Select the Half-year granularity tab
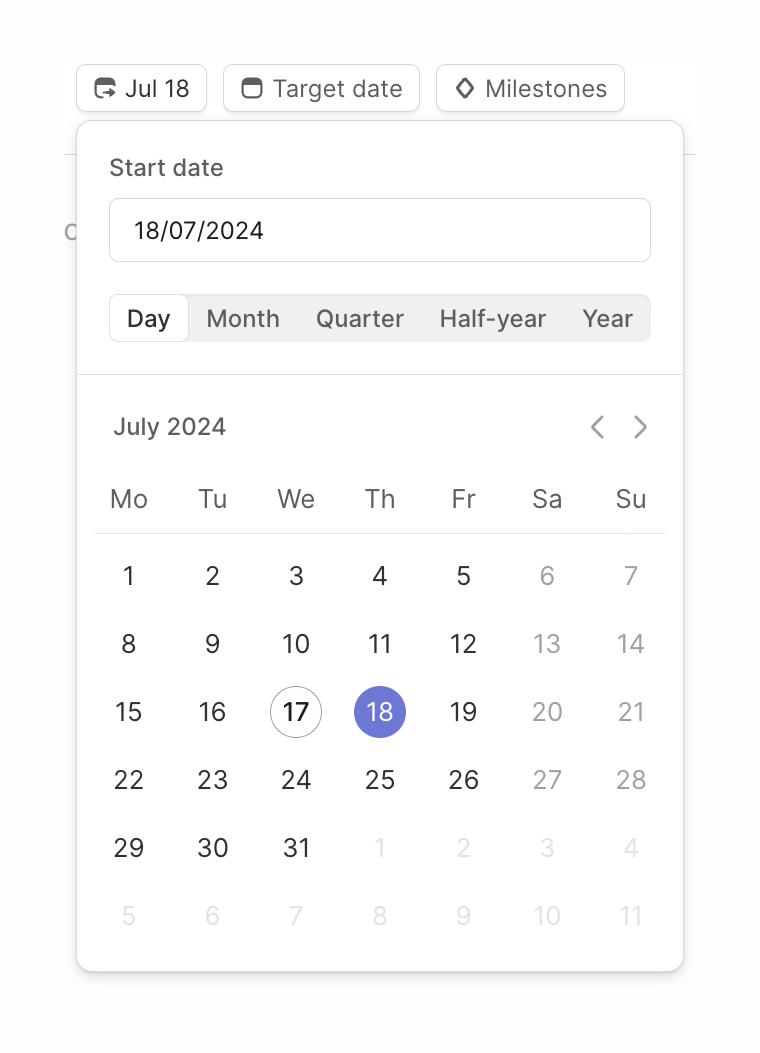The width and height of the screenshot is (760, 1053). coord(493,318)
